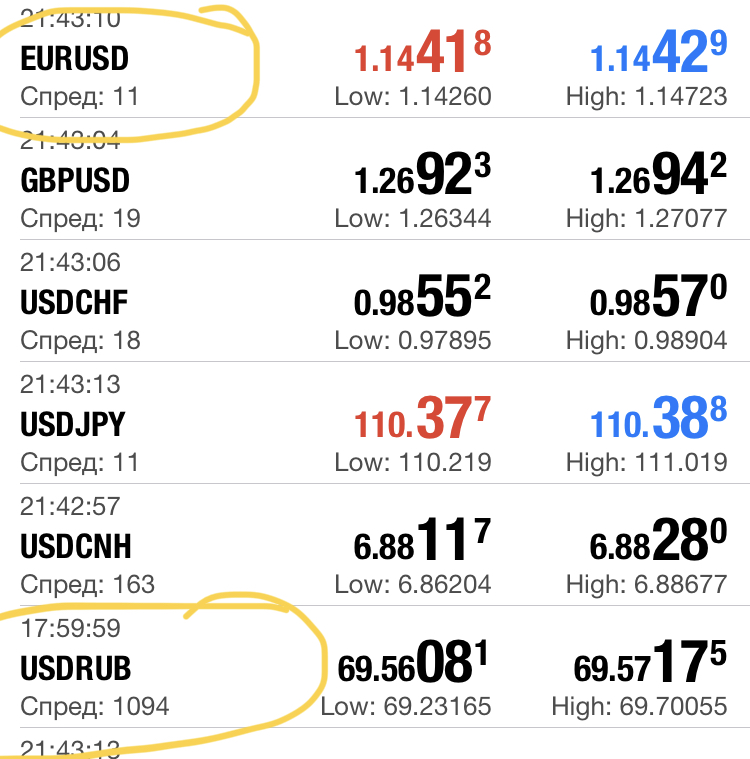Select the GBPUSD currency pair
The height and width of the screenshot is (759, 750).
click(75, 181)
